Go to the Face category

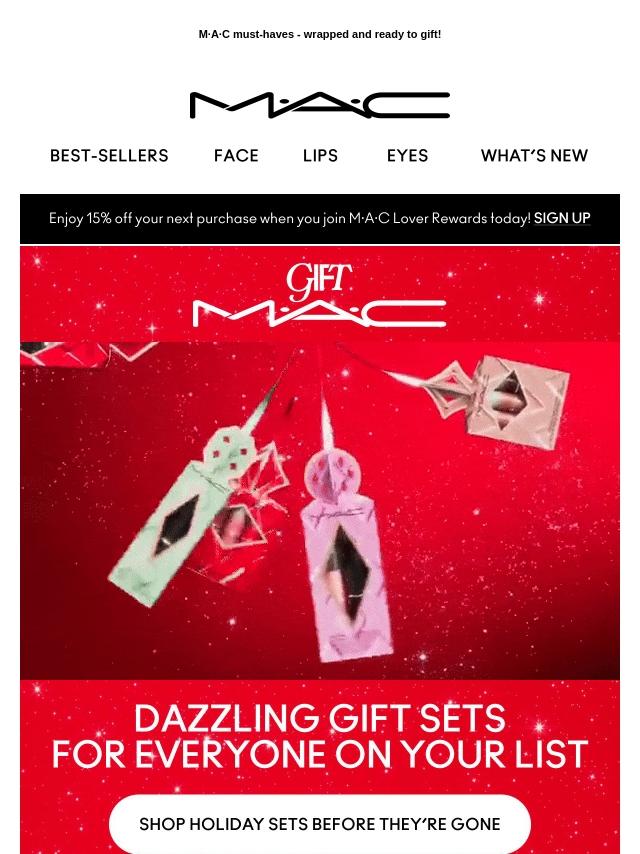pos(236,156)
